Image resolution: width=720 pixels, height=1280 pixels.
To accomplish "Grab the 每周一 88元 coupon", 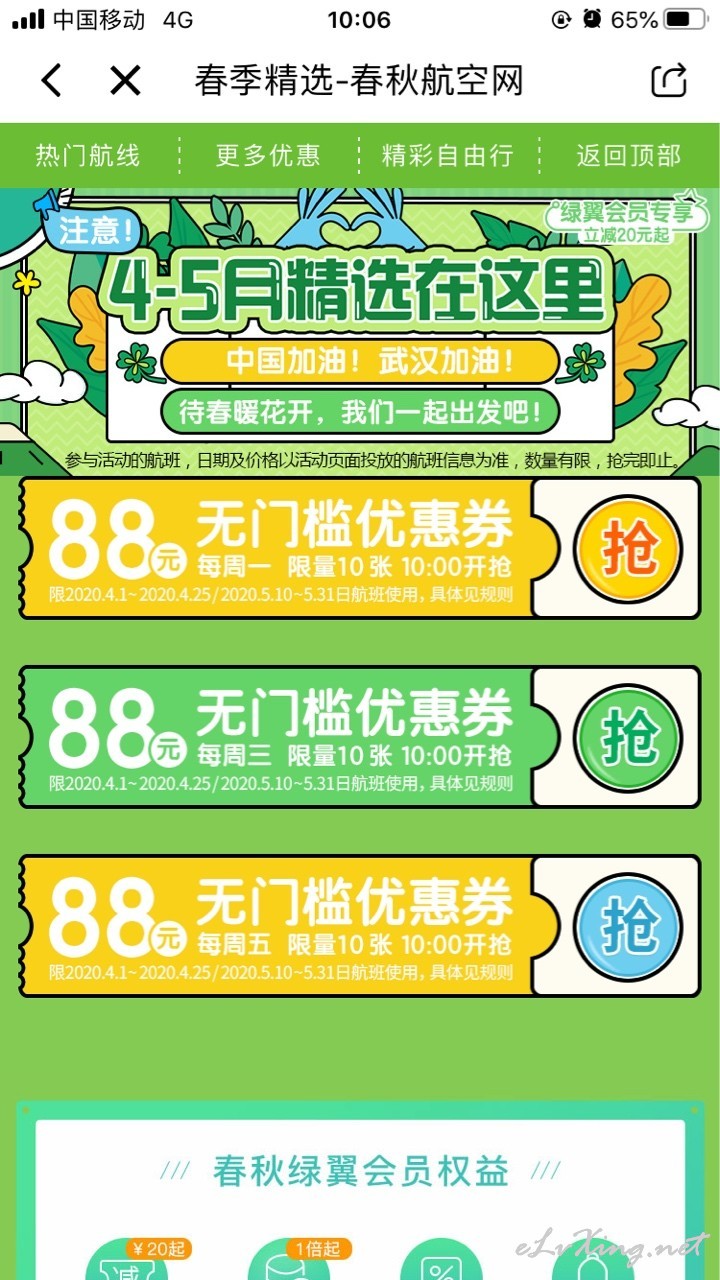I will pos(628,548).
